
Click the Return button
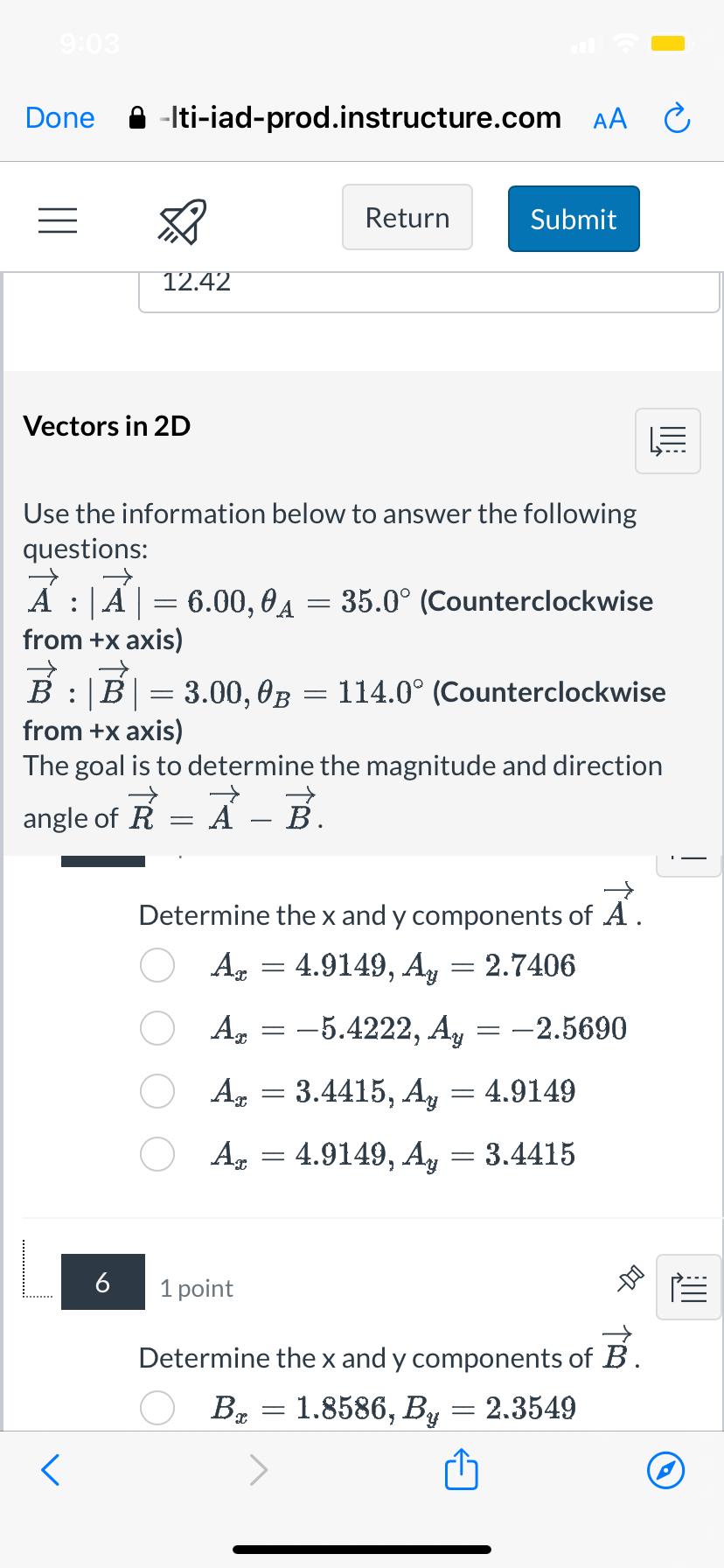coord(407,217)
